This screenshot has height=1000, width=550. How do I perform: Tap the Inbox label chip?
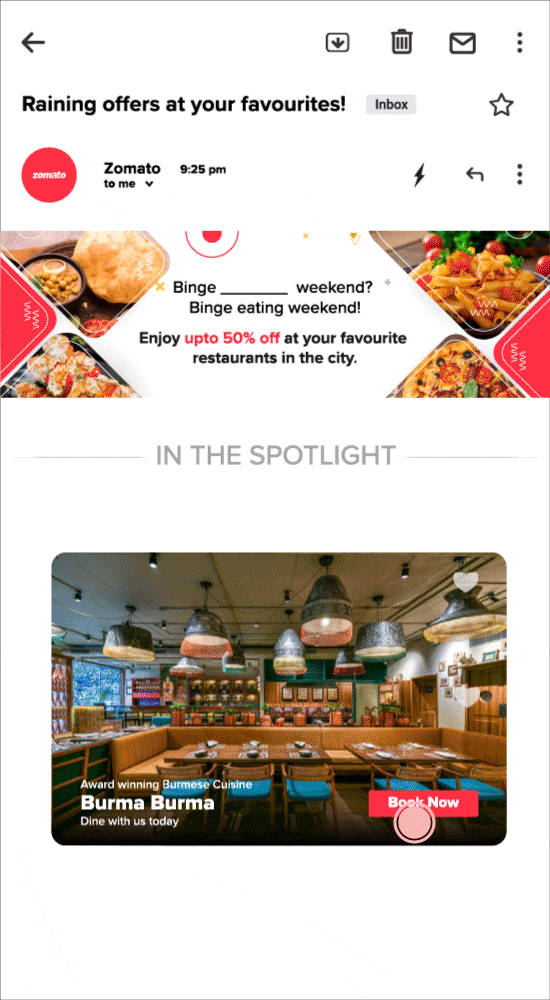pyautogui.click(x=391, y=105)
